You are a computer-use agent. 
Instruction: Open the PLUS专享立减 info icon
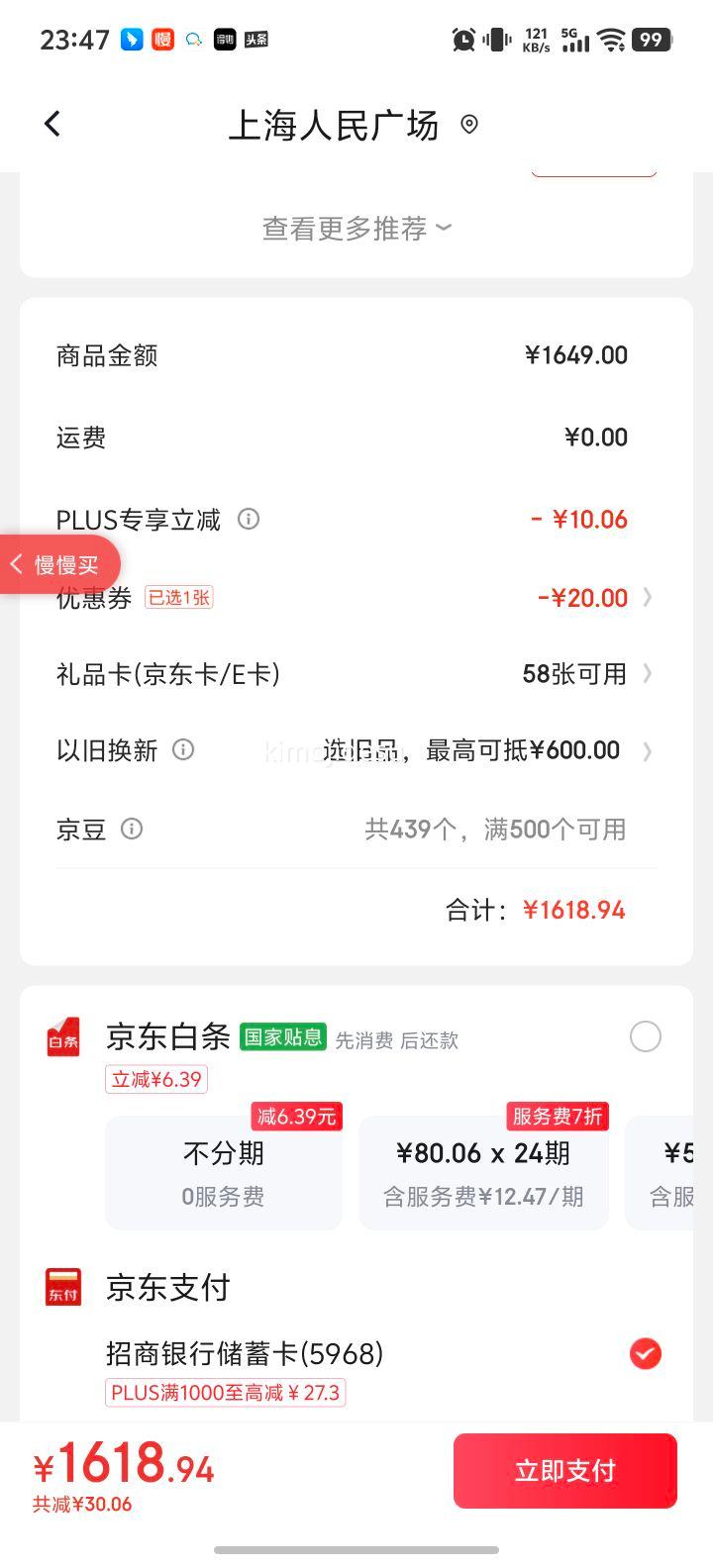pos(249,519)
